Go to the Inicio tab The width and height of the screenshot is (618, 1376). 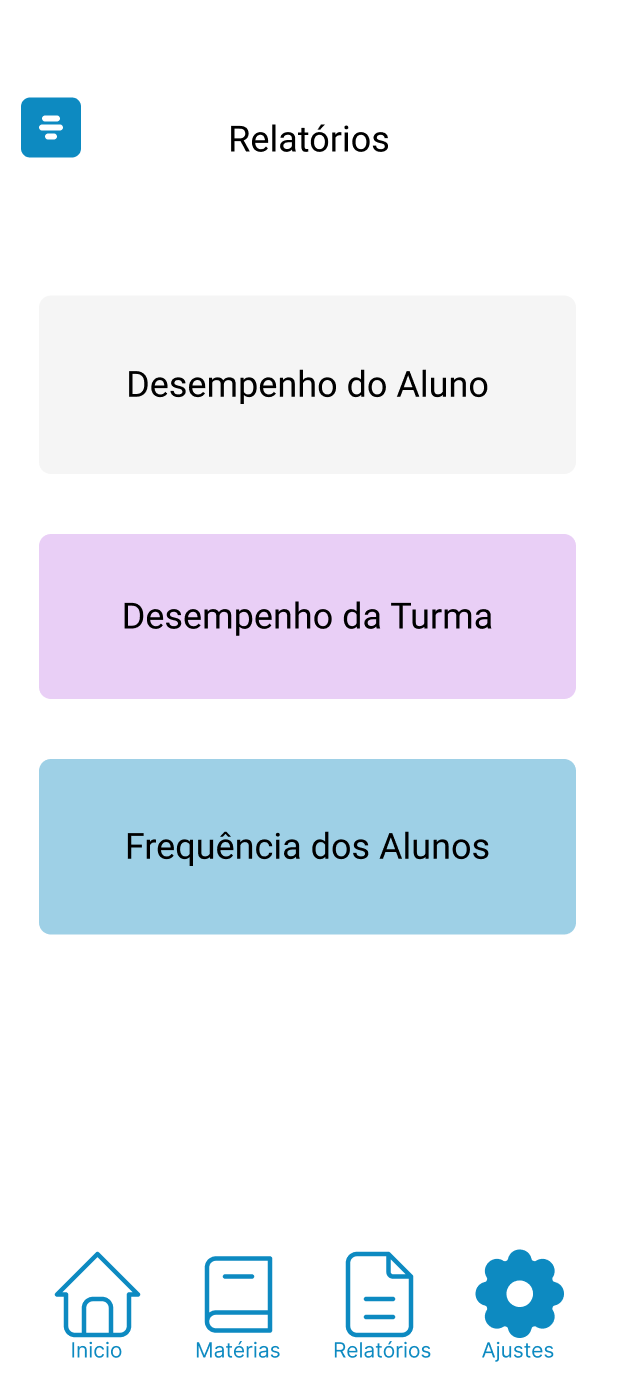[97, 1306]
